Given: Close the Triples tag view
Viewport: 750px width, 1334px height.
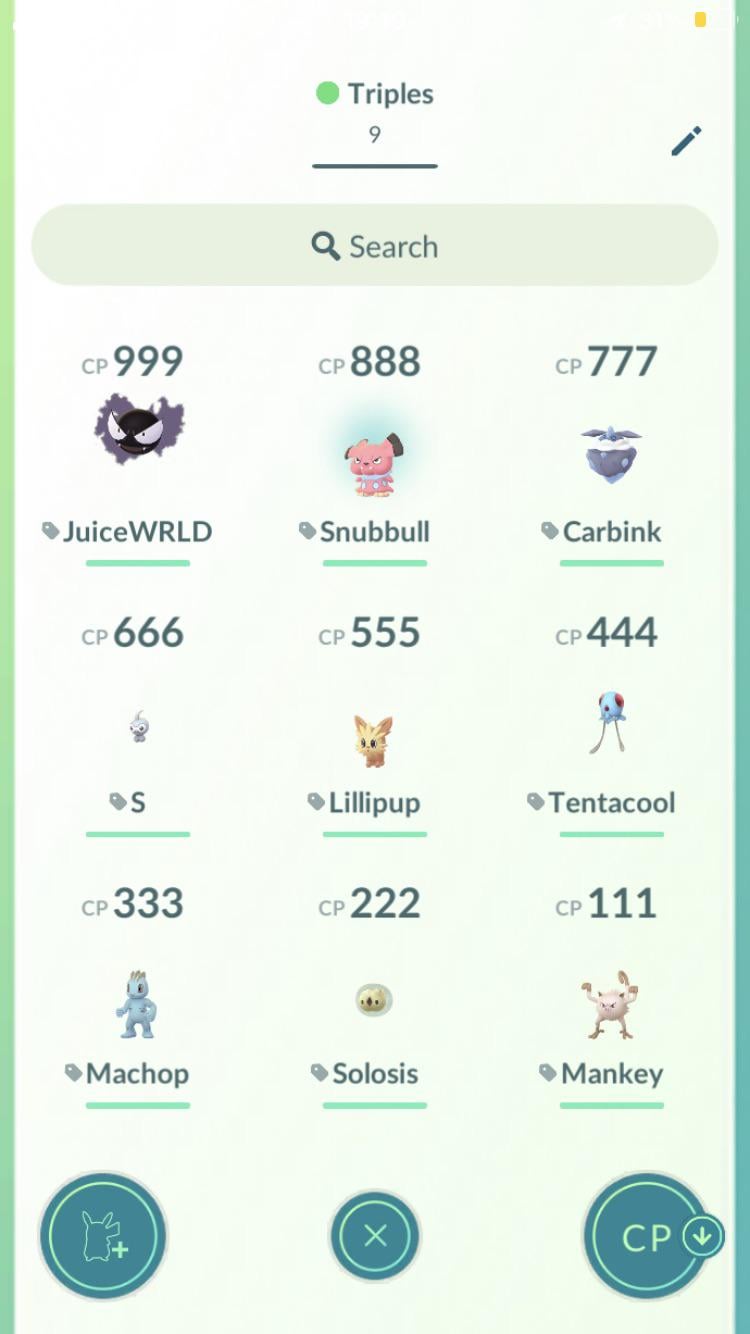Looking at the screenshot, I should 375,1236.
